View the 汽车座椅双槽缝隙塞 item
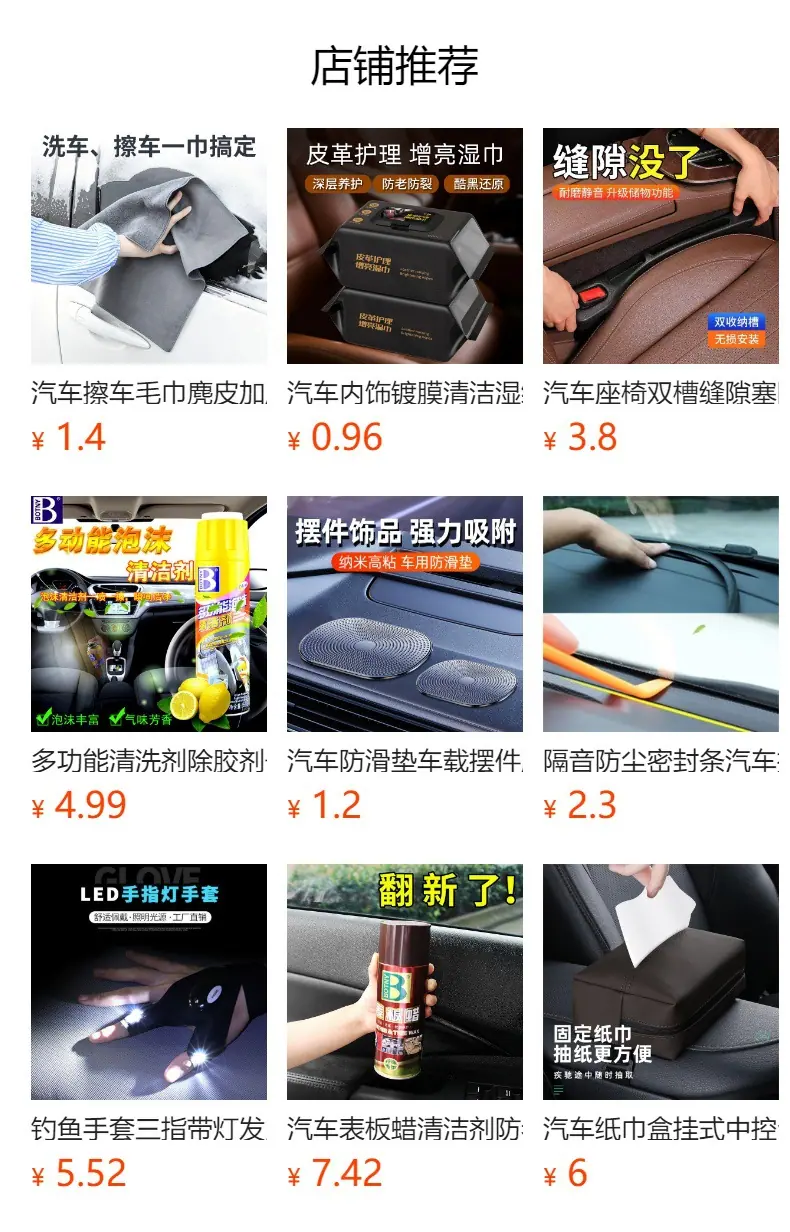 pyautogui.click(x=661, y=292)
